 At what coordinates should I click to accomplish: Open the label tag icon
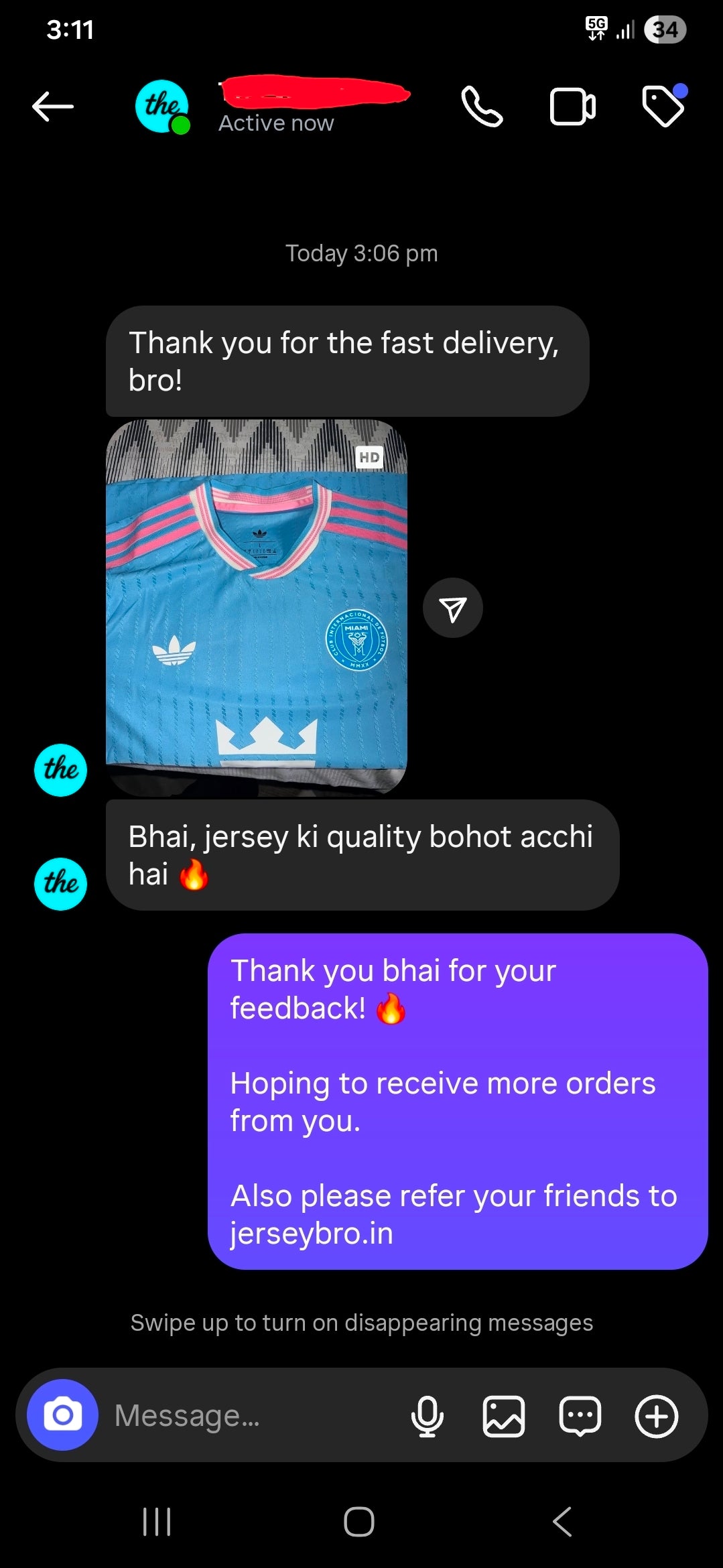663,106
